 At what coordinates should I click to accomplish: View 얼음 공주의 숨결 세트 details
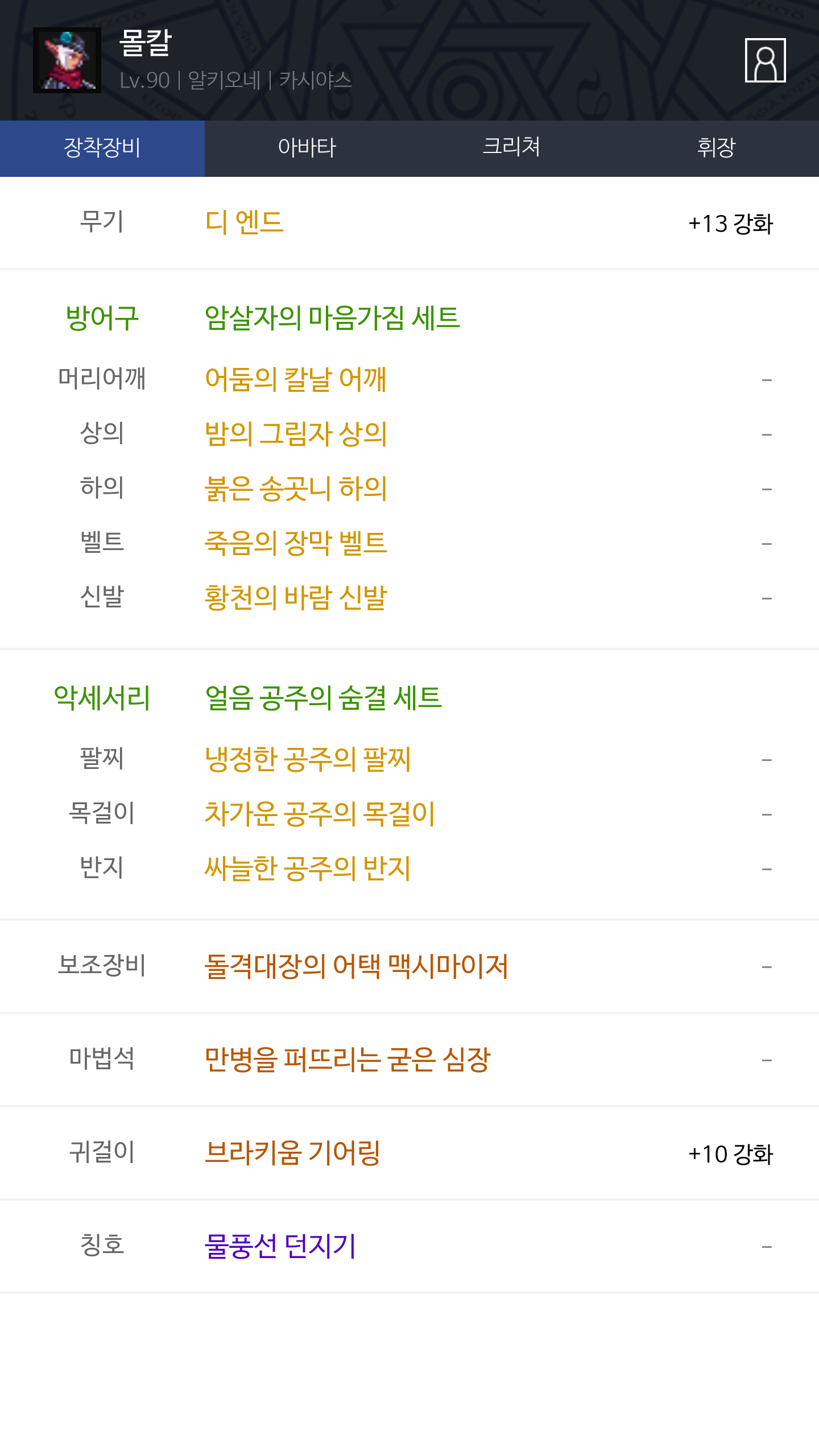click(323, 697)
